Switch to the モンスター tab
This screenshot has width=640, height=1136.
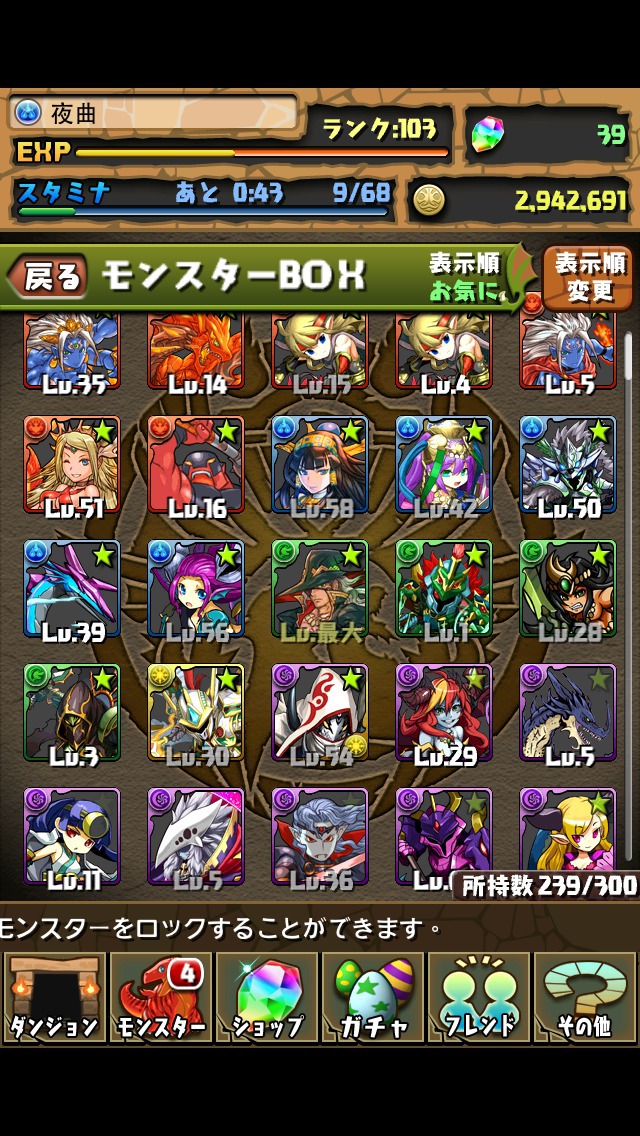[x=160, y=997]
